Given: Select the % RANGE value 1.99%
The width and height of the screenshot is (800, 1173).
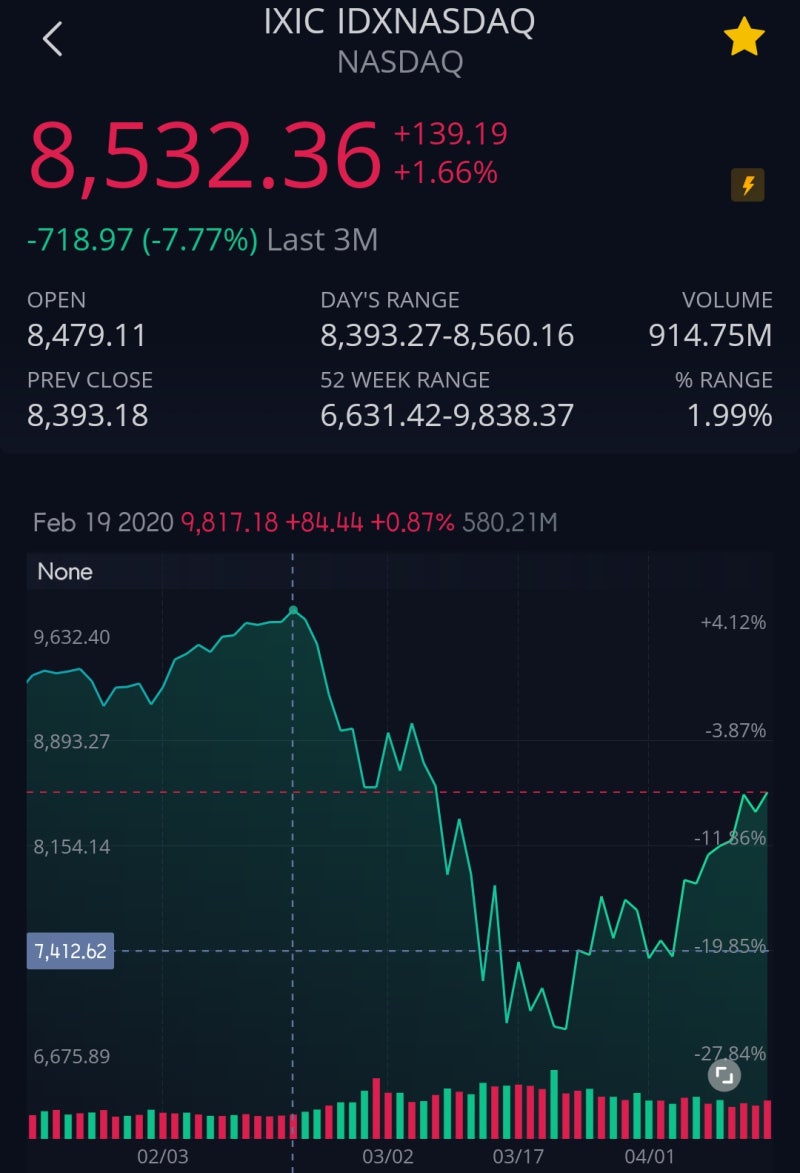Looking at the screenshot, I should pyautogui.click(x=729, y=414).
